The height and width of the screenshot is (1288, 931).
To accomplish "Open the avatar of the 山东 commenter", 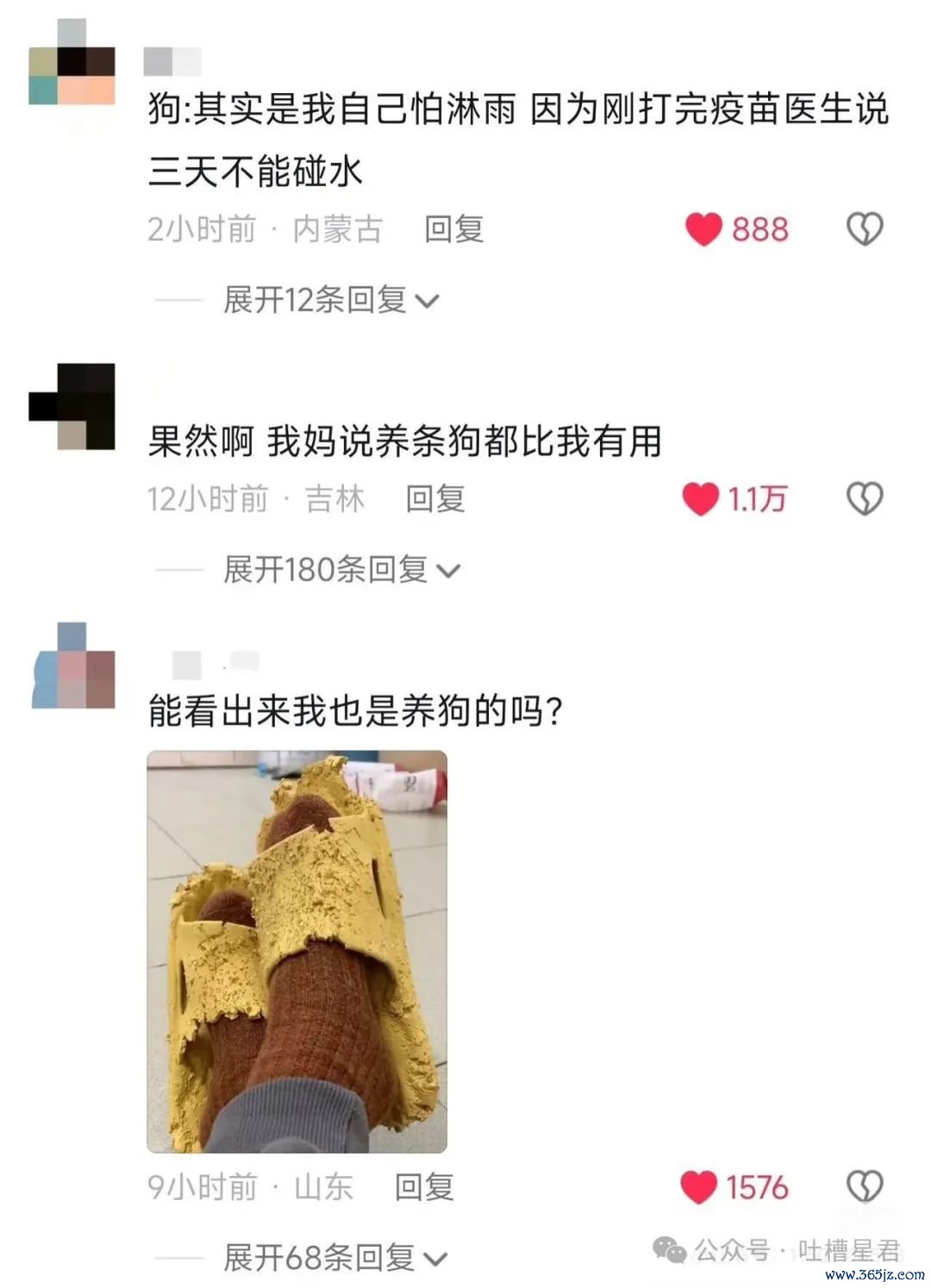I will [73, 666].
